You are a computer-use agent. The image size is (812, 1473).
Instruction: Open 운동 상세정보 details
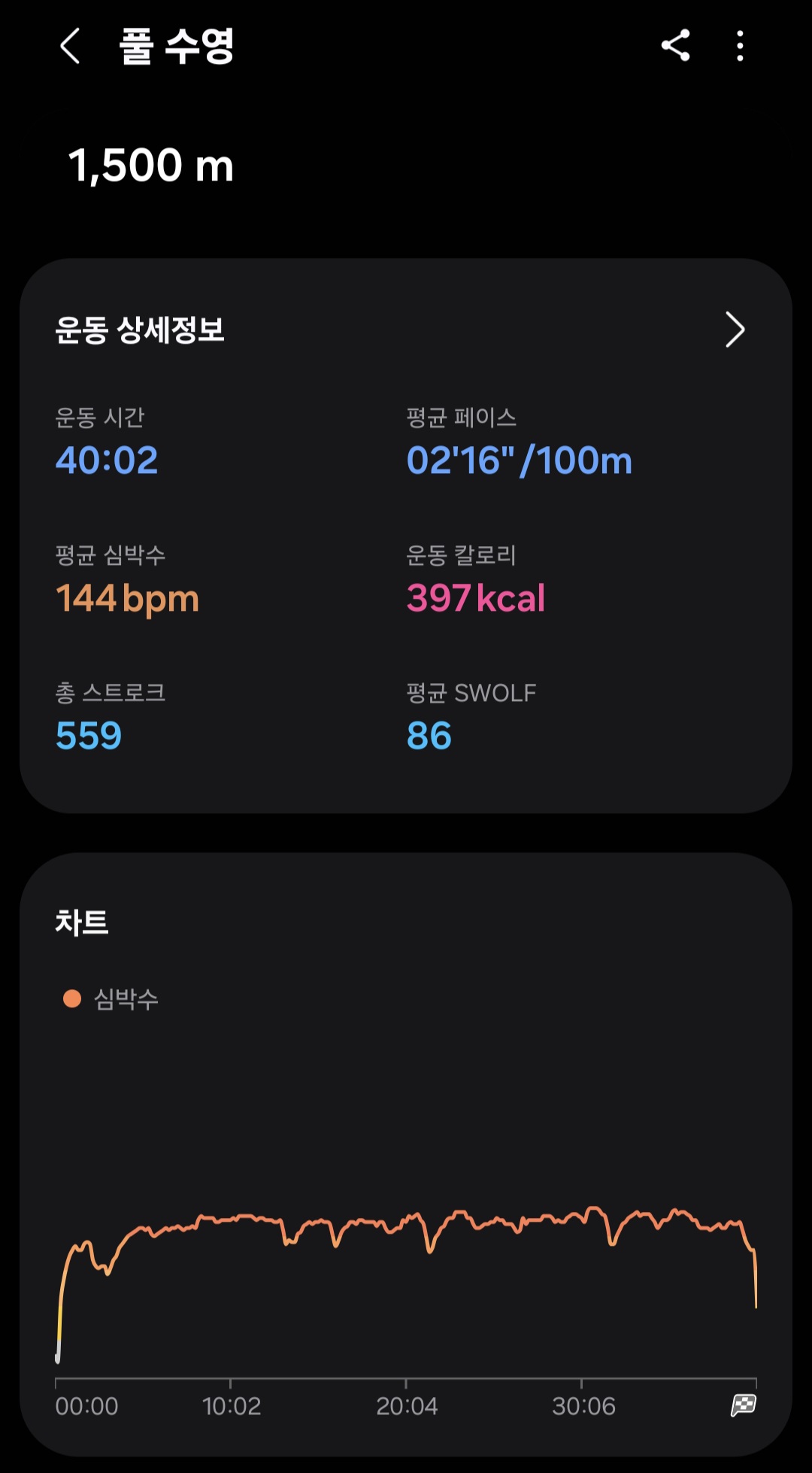coord(734,330)
